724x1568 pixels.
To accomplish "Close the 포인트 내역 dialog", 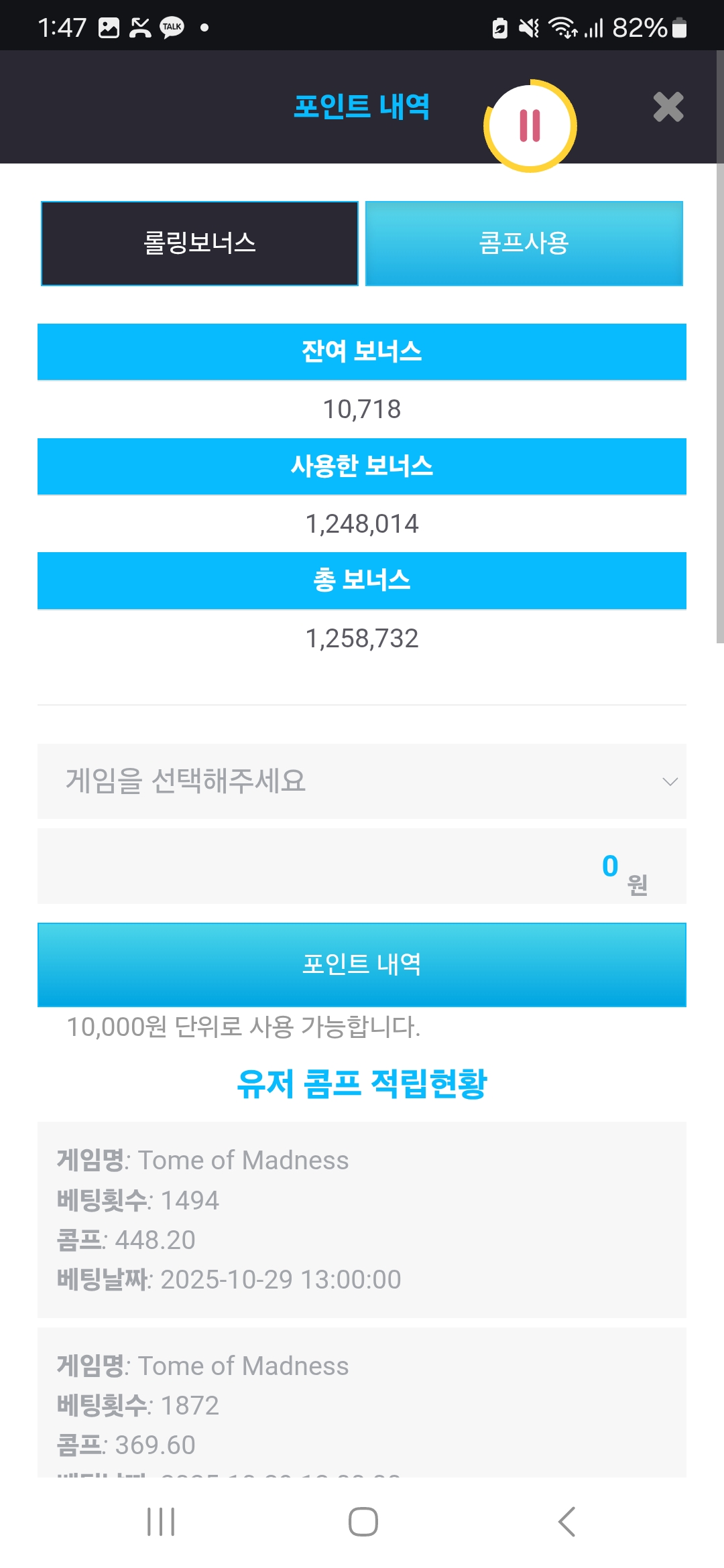I will 668,107.
